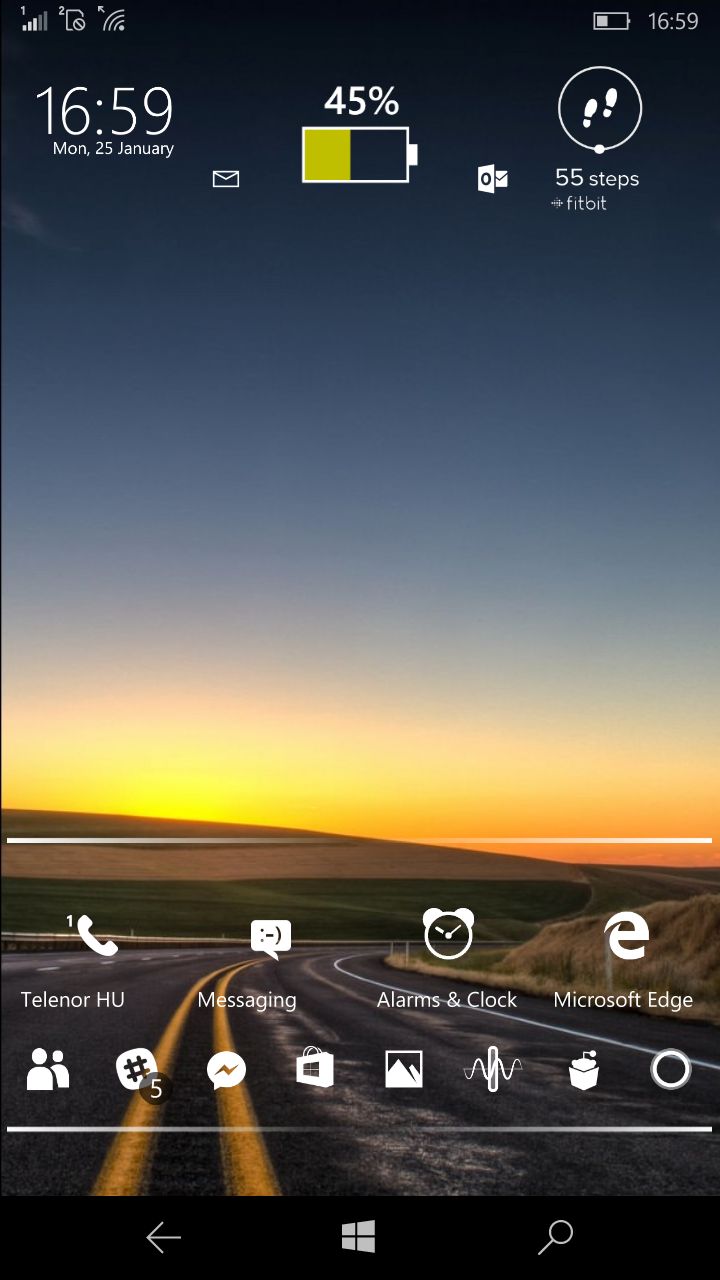Tap the clock and date widget

pyautogui.click(x=105, y=120)
